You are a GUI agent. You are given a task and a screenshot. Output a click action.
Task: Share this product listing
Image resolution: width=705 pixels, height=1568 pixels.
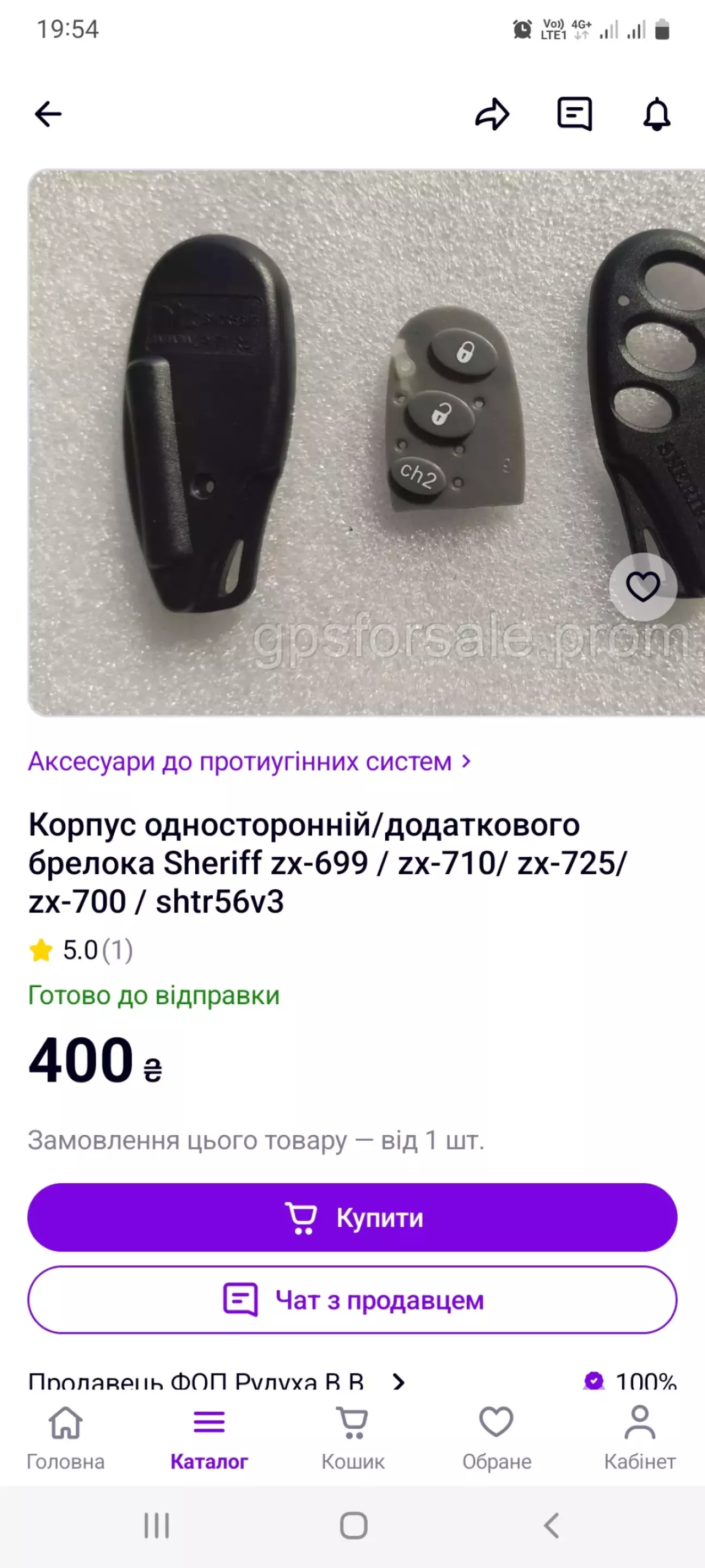tap(492, 114)
